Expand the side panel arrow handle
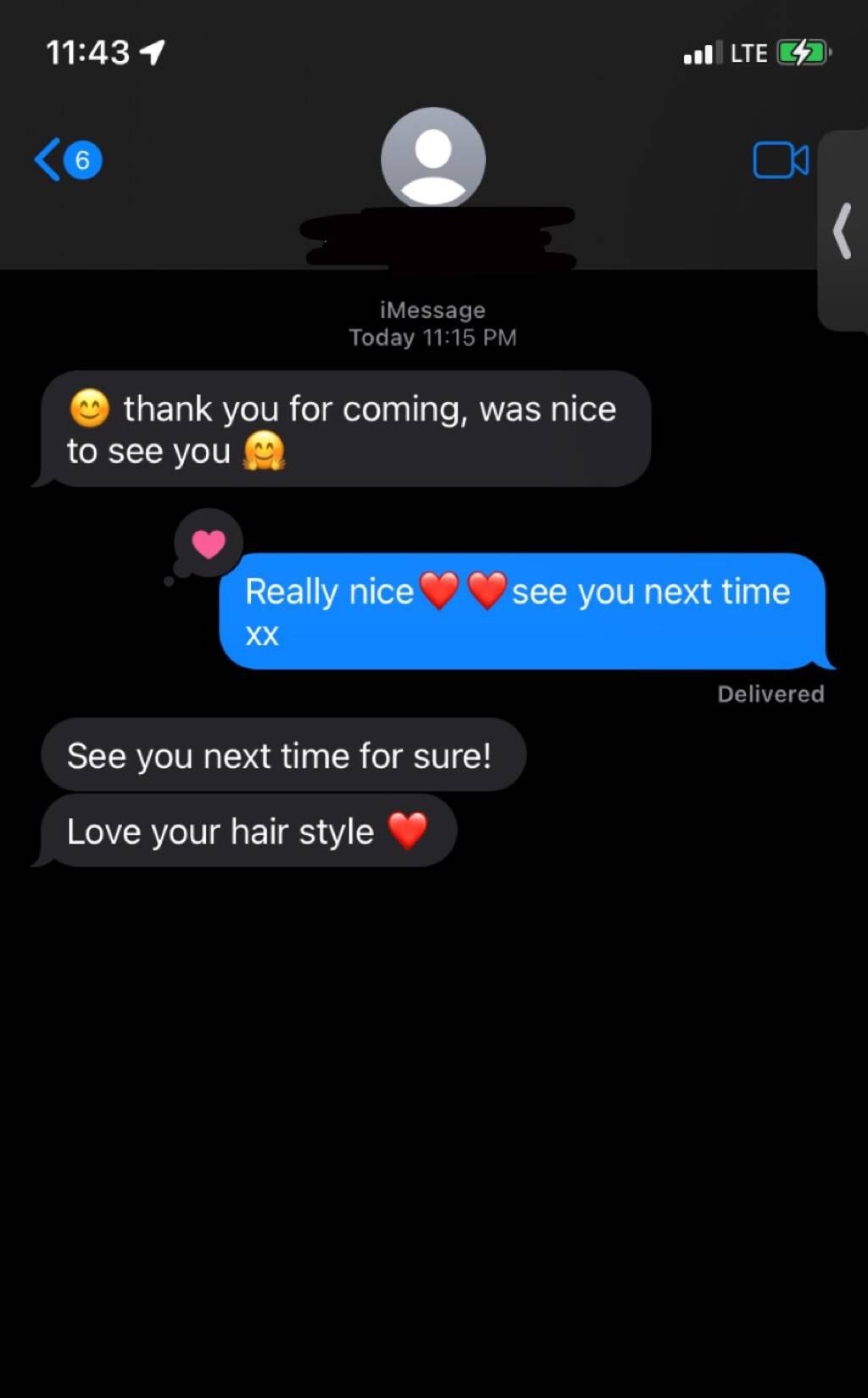The image size is (868, 1398). pos(843,231)
